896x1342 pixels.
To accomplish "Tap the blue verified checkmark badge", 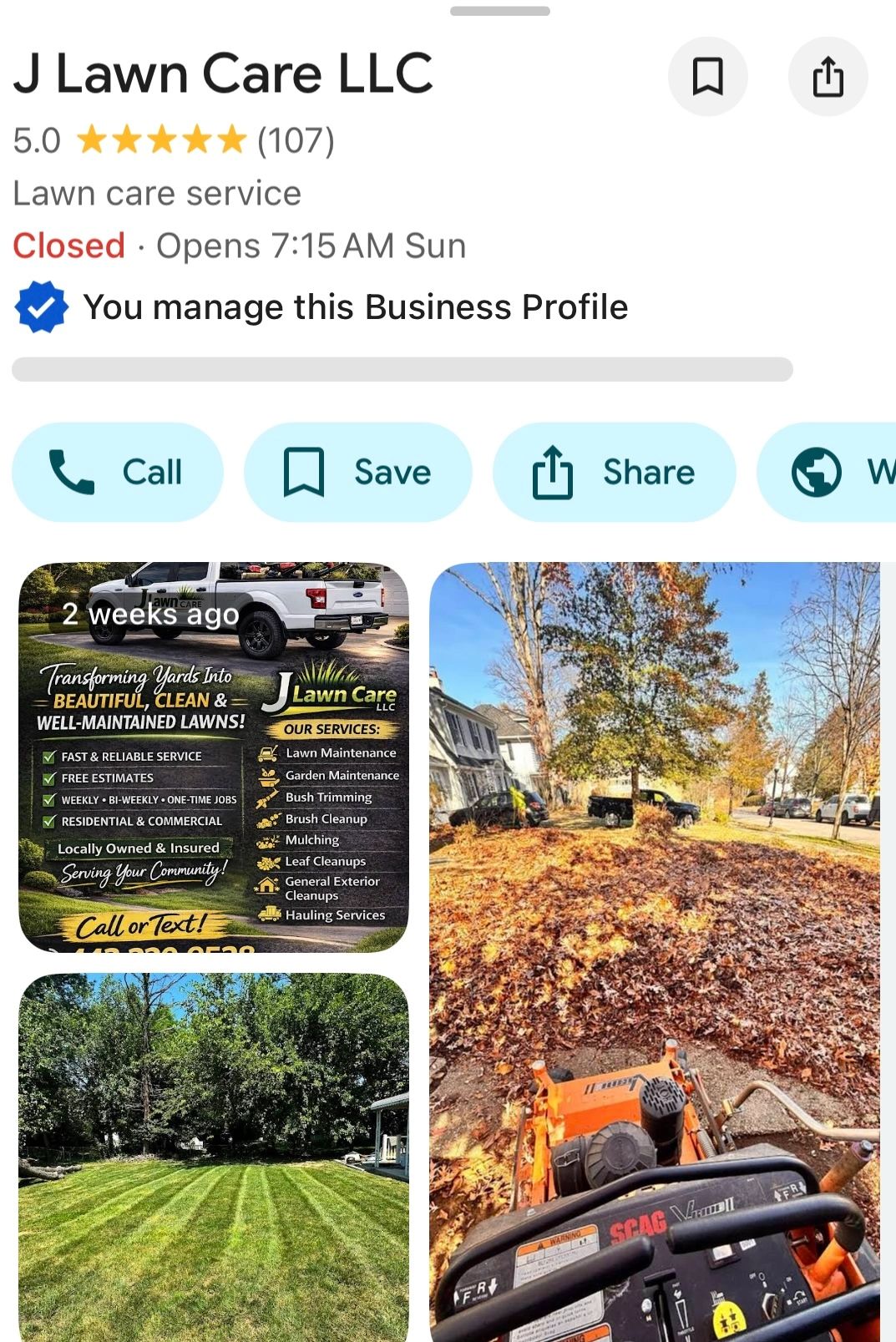I will point(39,306).
